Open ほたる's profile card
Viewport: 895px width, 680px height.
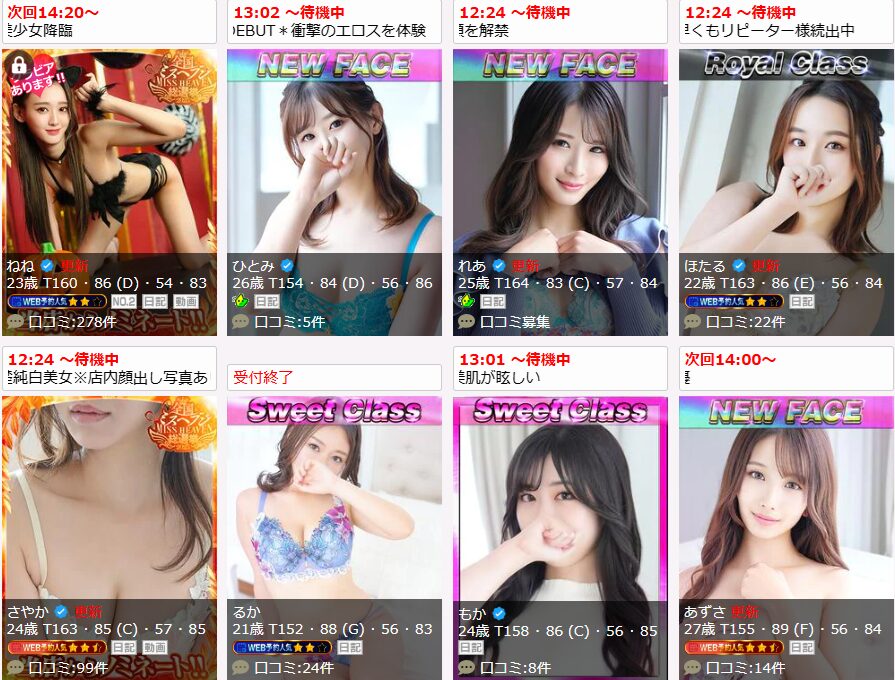click(786, 150)
